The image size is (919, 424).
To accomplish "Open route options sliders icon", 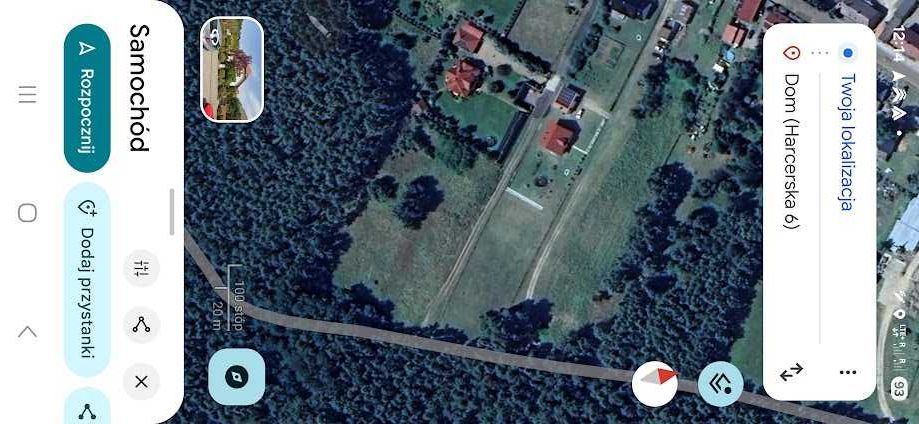I will 141,268.
